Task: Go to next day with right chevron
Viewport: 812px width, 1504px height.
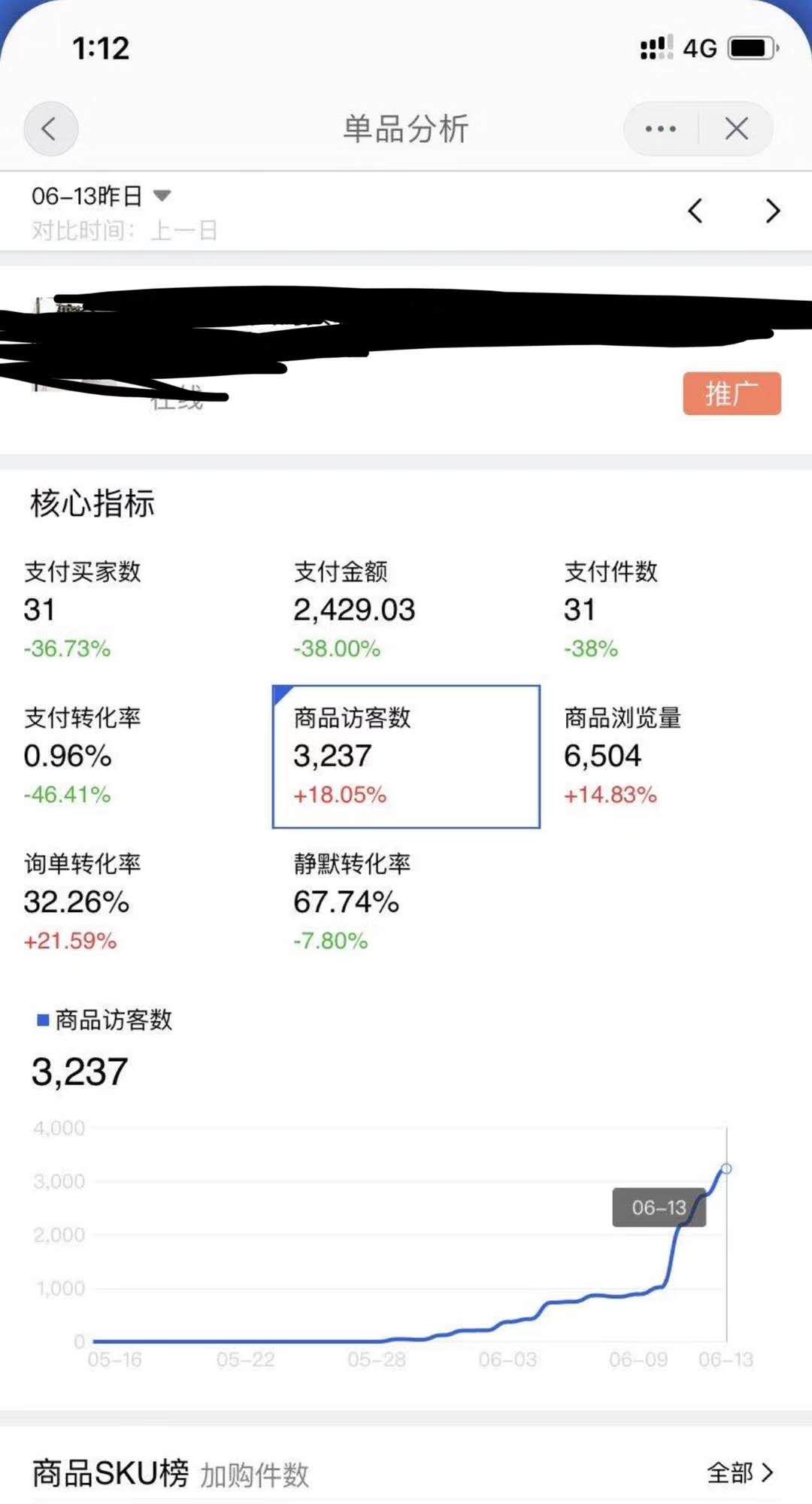Action: [771, 211]
